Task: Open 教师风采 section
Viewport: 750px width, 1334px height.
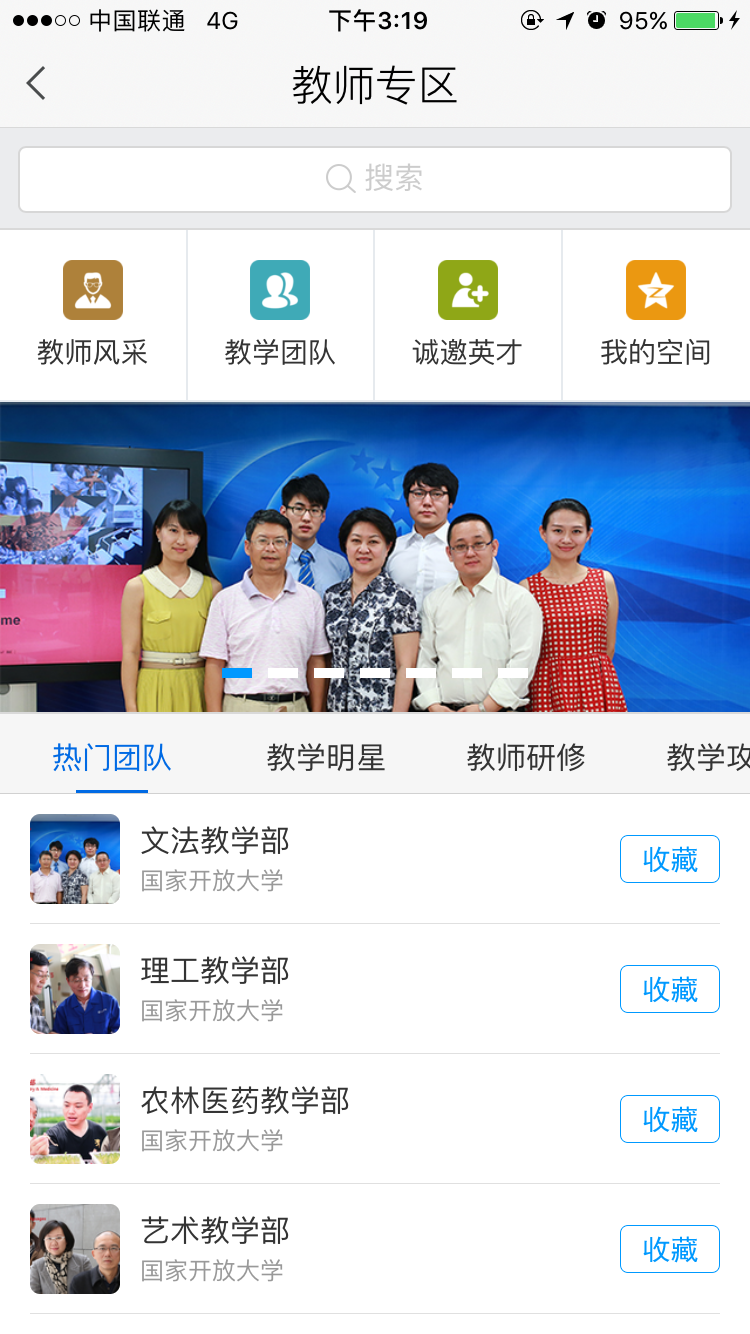Action: click(93, 314)
